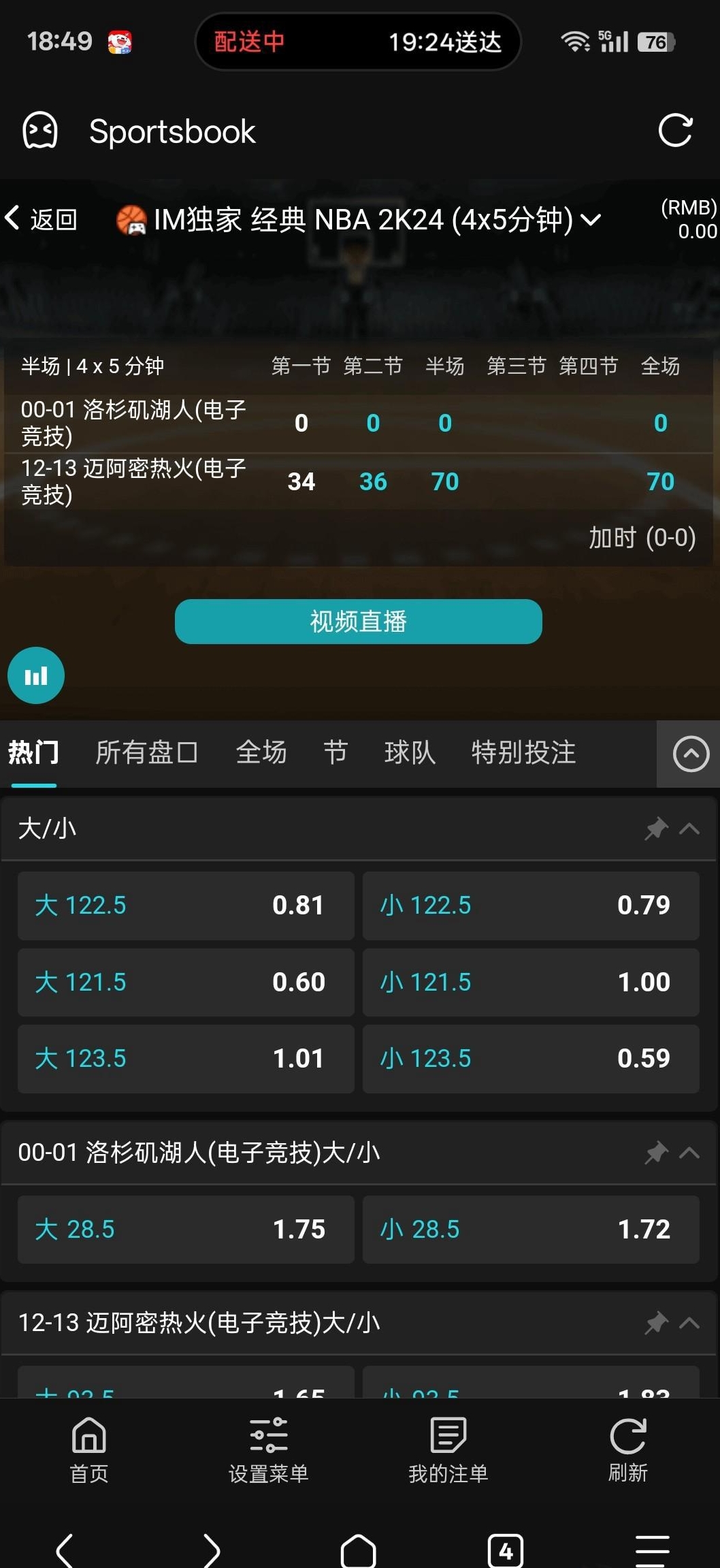Switch to the 全场 tab
This screenshot has height=1568, width=720.
[261, 753]
